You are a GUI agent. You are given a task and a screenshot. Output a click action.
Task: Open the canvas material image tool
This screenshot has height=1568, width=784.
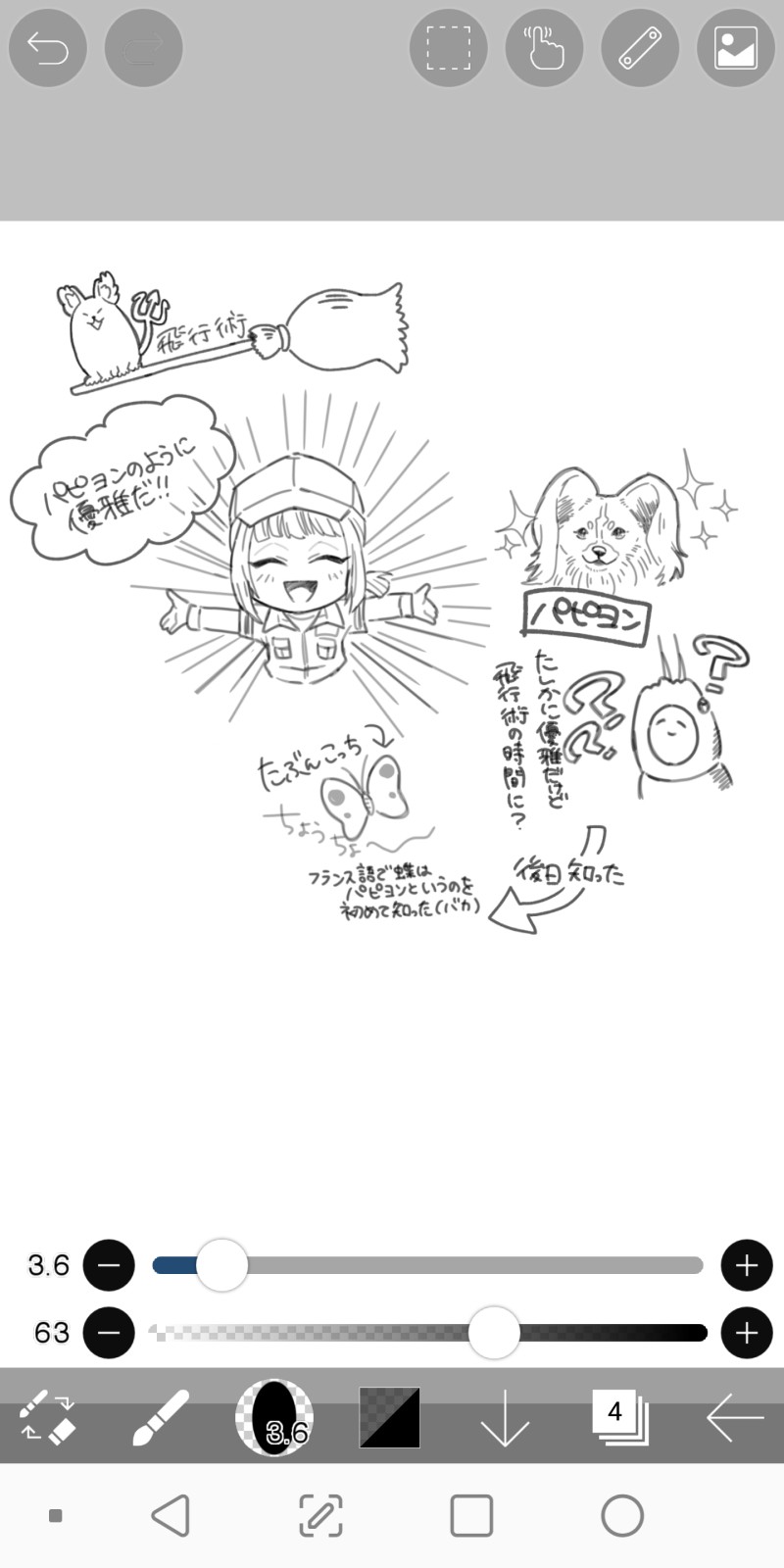pyautogui.click(x=736, y=47)
